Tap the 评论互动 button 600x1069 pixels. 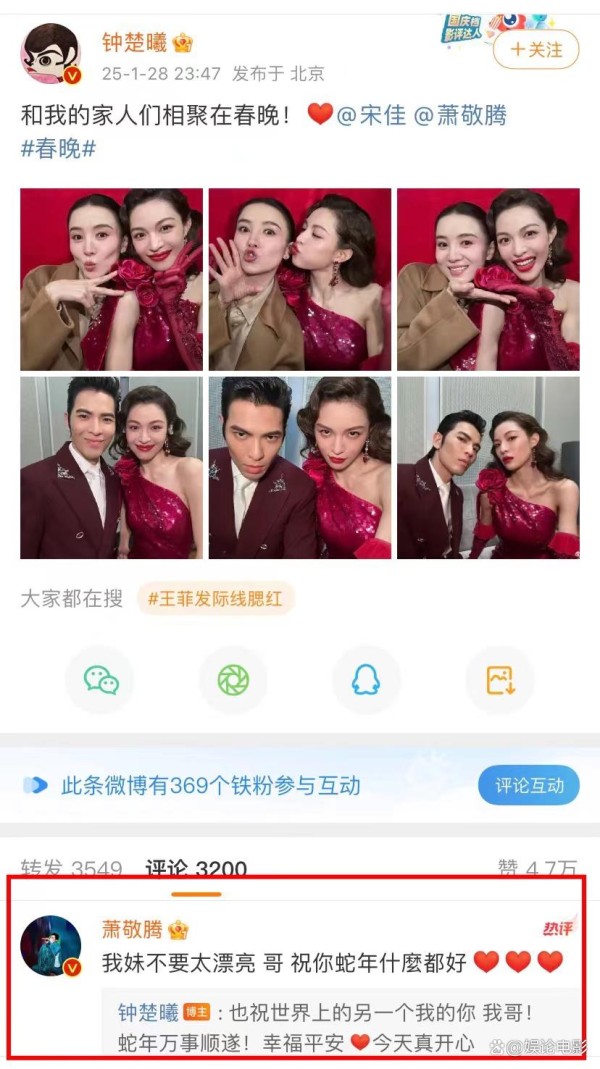tap(529, 785)
